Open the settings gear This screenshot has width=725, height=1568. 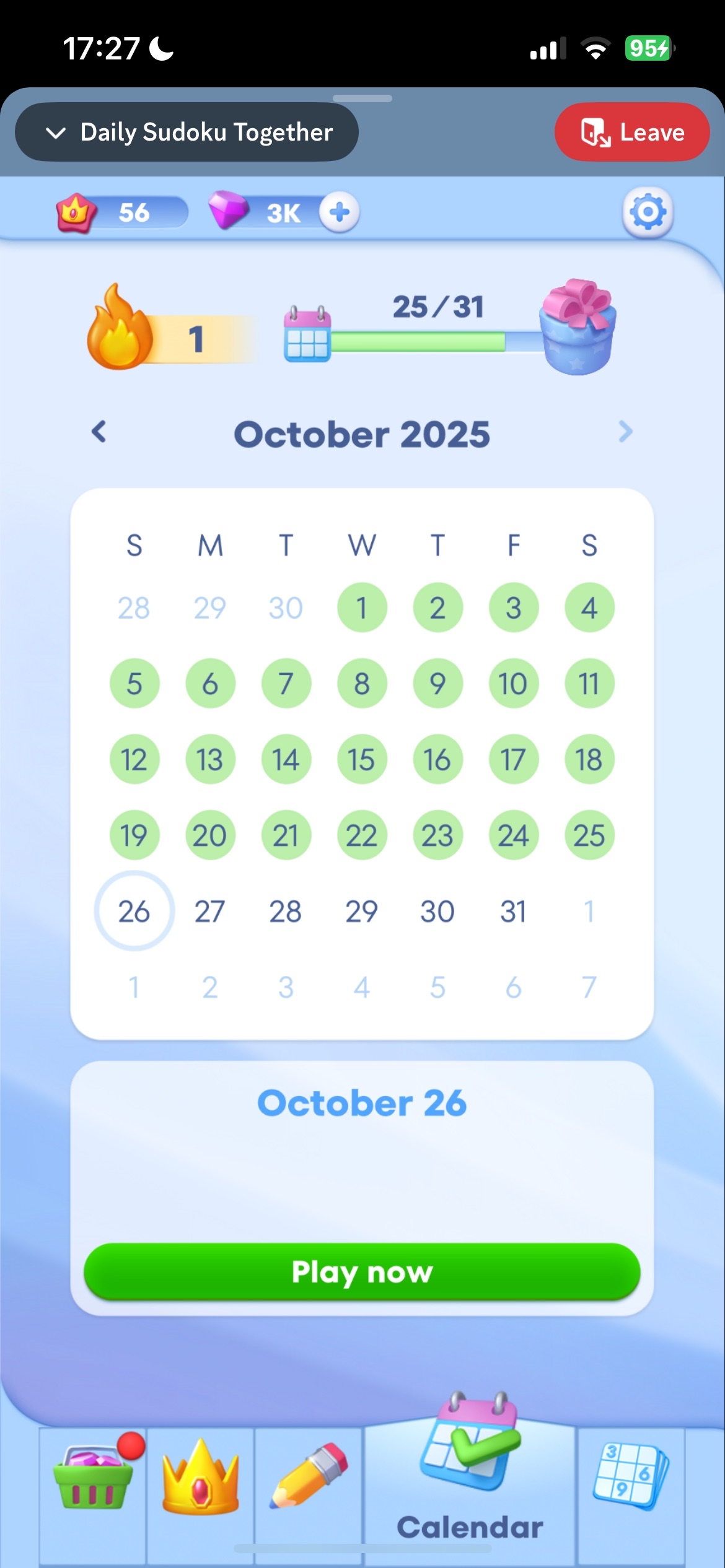tap(648, 212)
